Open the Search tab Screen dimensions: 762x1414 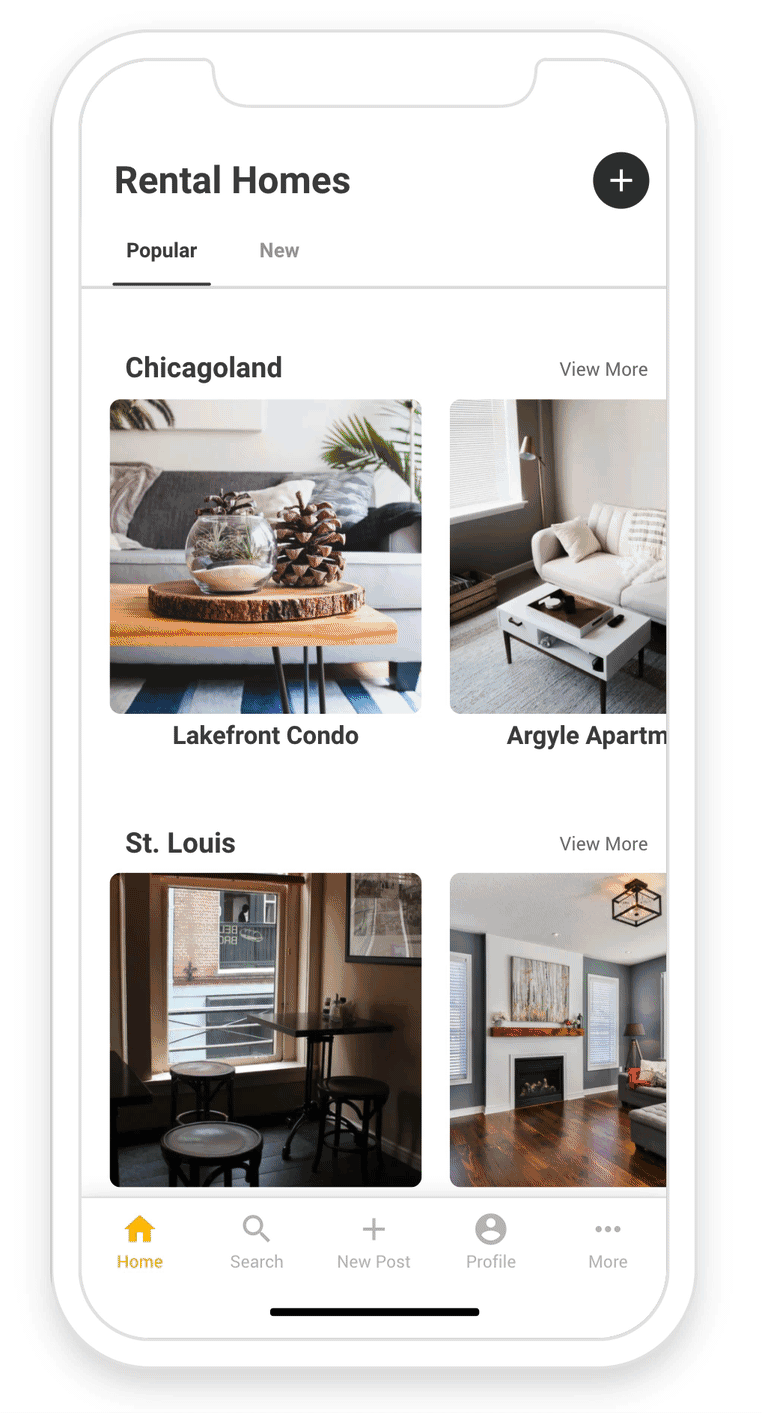[257, 1243]
